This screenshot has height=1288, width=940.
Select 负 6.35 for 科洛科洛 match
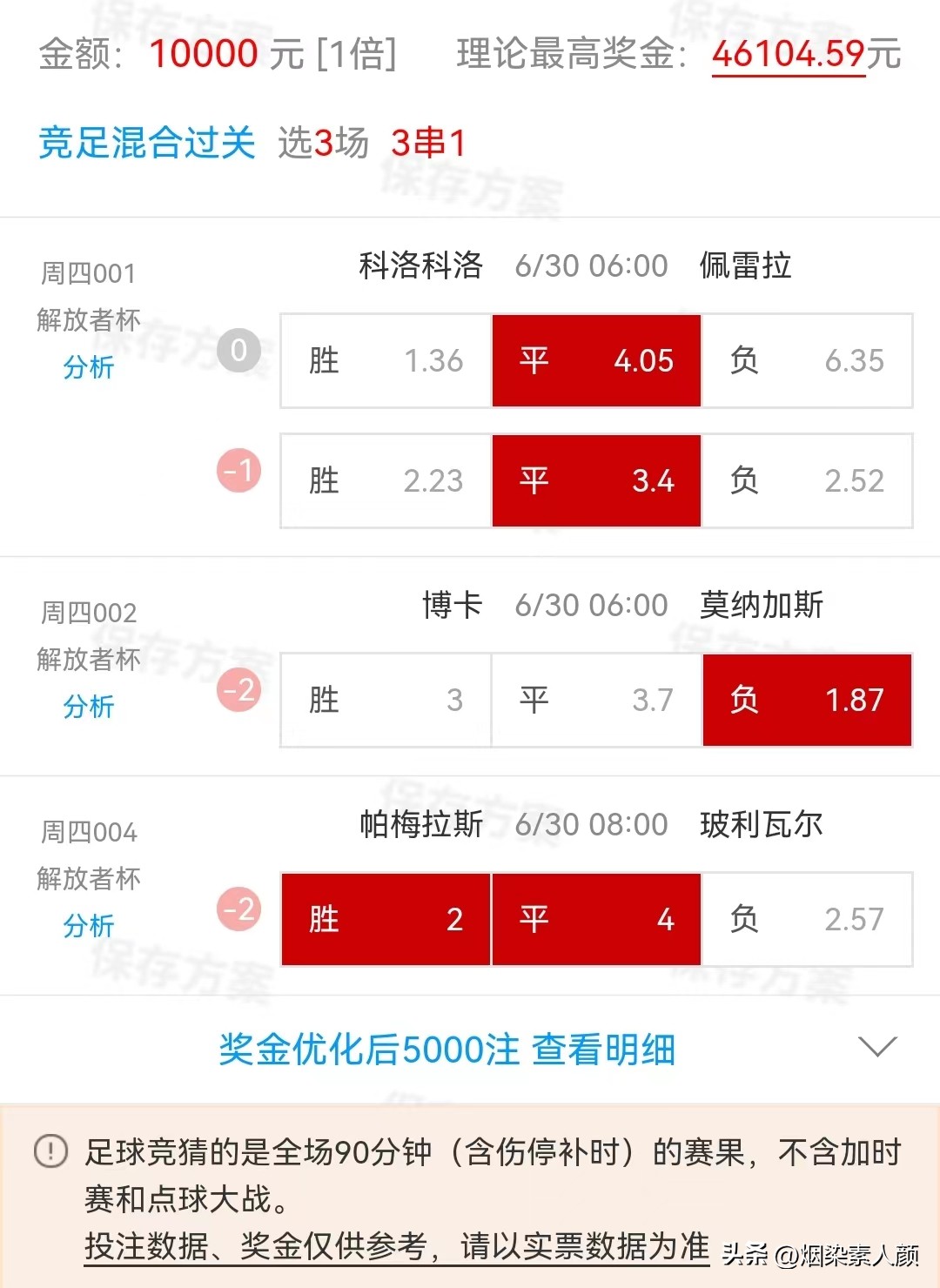pos(807,360)
